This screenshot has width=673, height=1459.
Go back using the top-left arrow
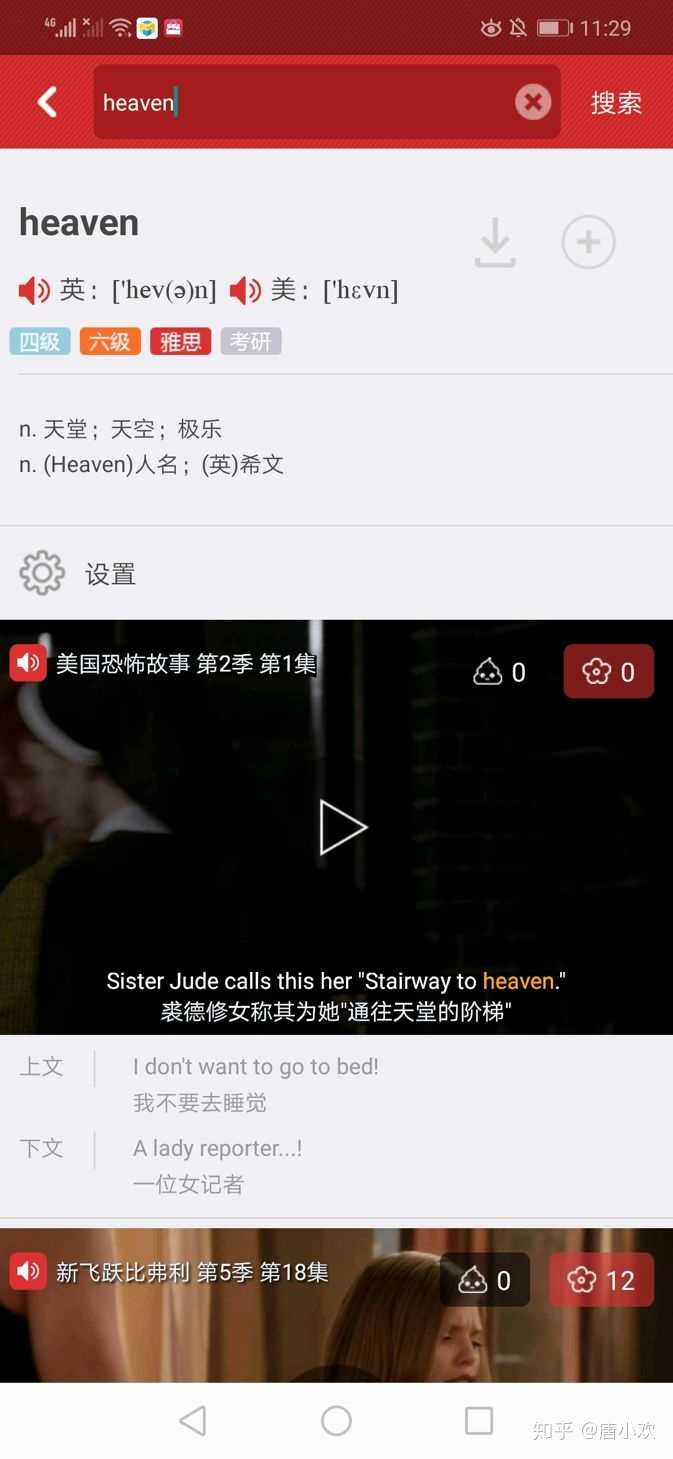tap(47, 102)
